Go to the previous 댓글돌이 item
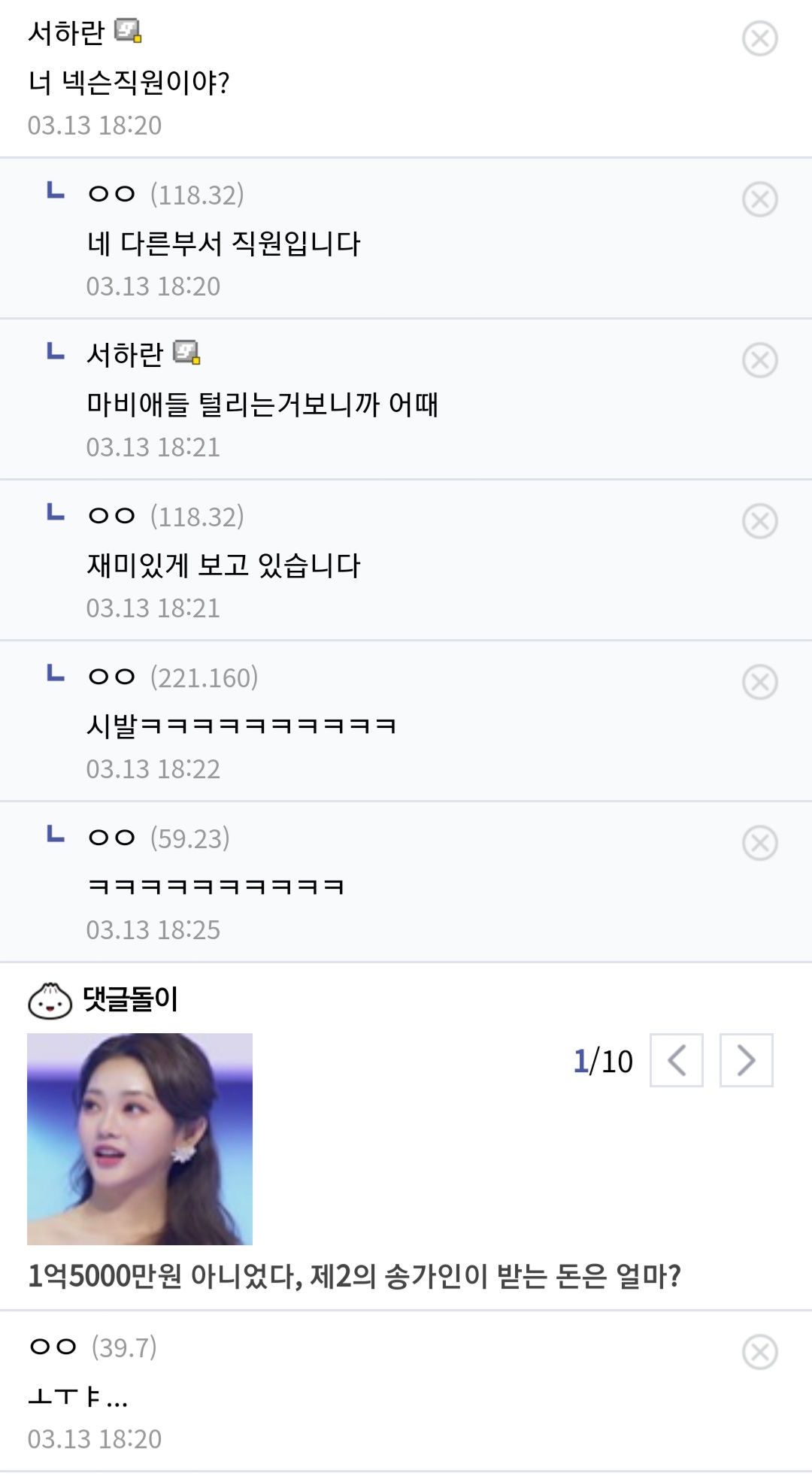The image size is (812, 1476). click(x=676, y=1060)
